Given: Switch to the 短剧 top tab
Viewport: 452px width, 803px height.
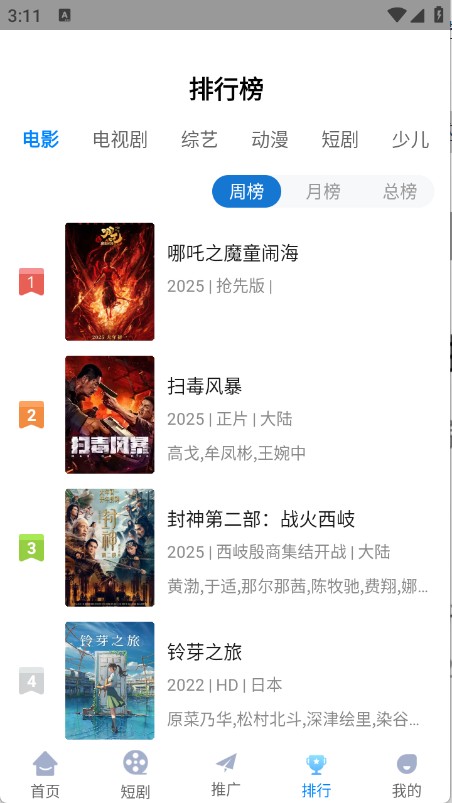Looking at the screenshot, I should coord(340,139).
